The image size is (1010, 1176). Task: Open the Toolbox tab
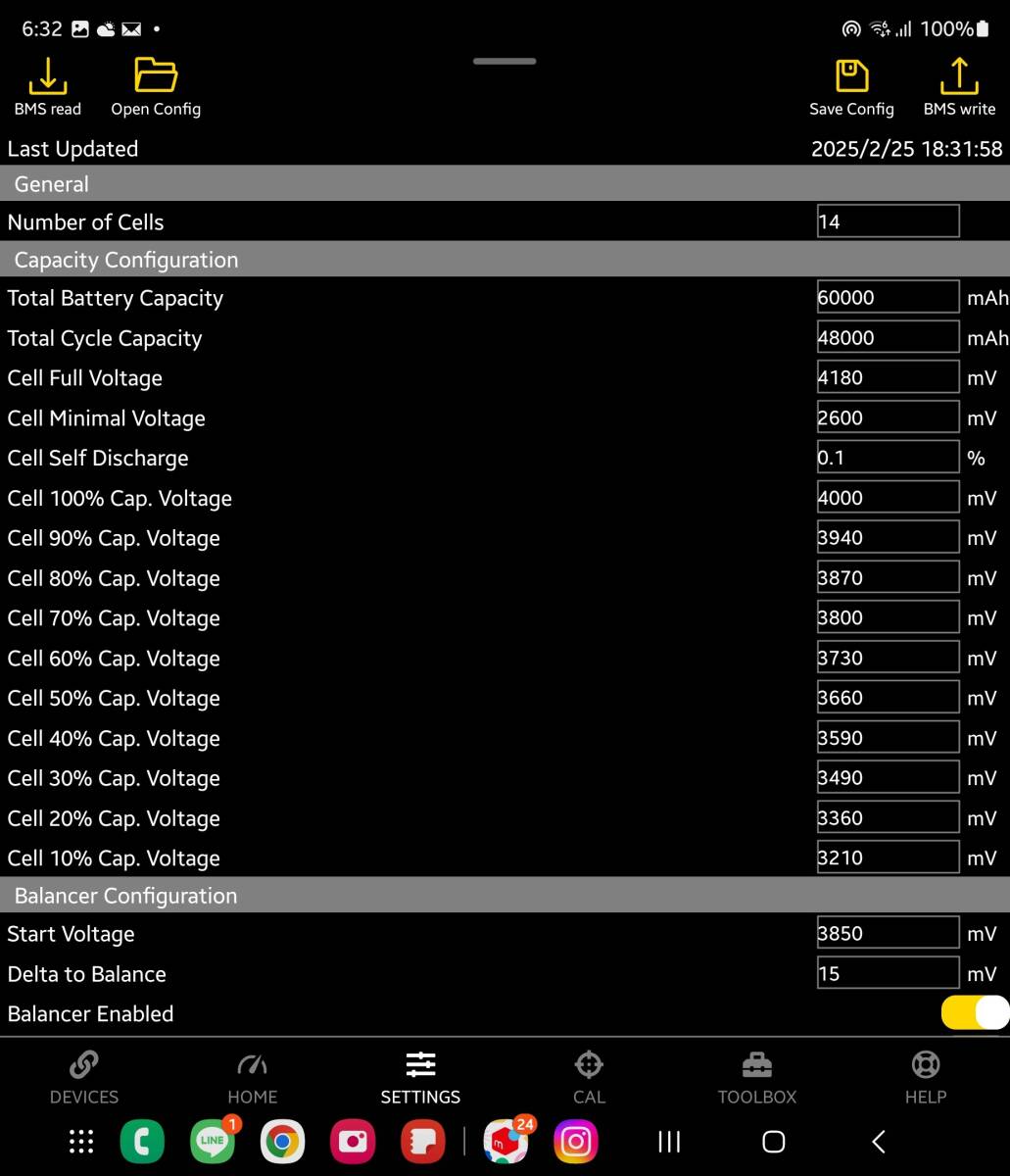click(x=756, y=1078)
